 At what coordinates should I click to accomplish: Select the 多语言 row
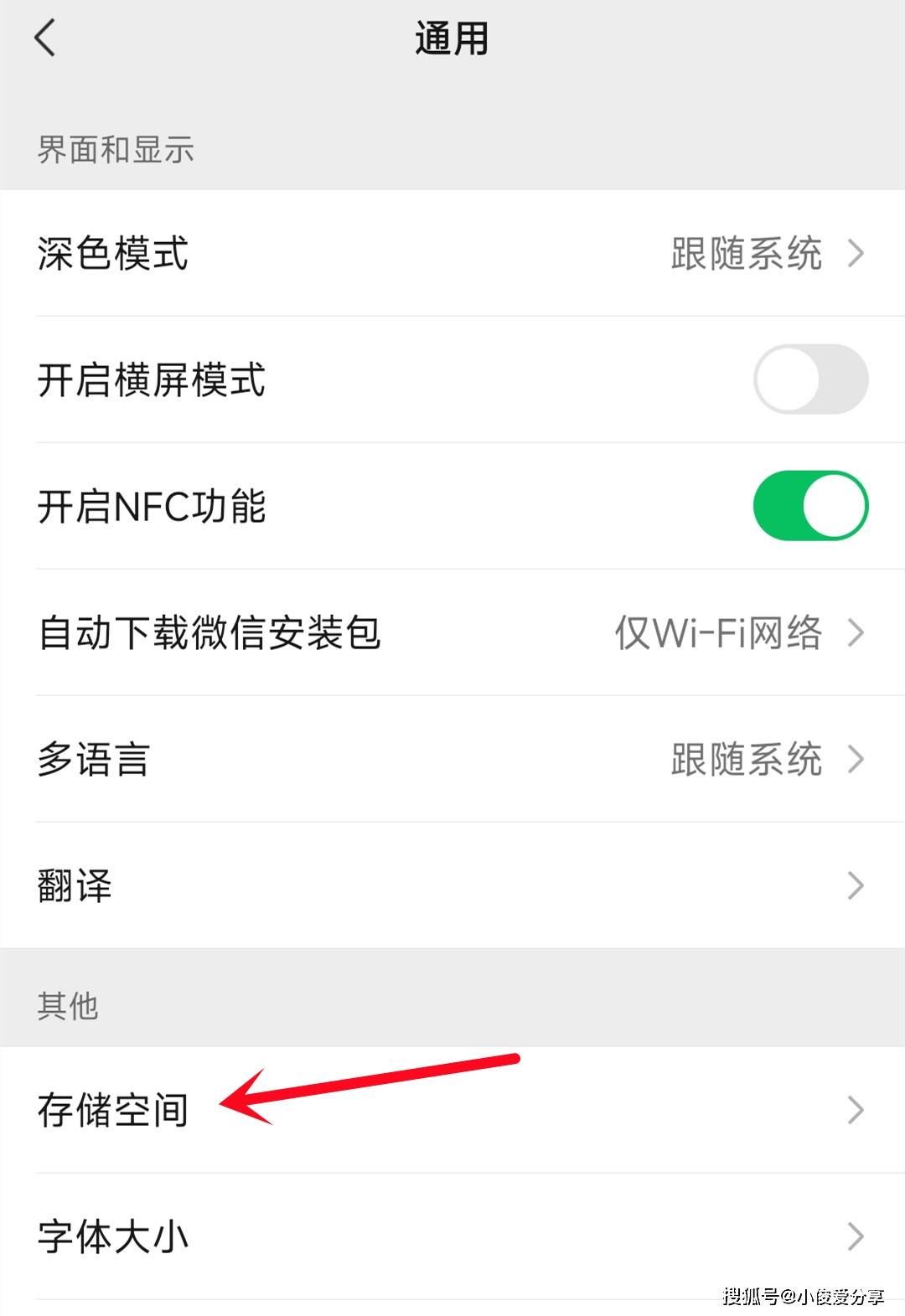click(x=452, y=759)
